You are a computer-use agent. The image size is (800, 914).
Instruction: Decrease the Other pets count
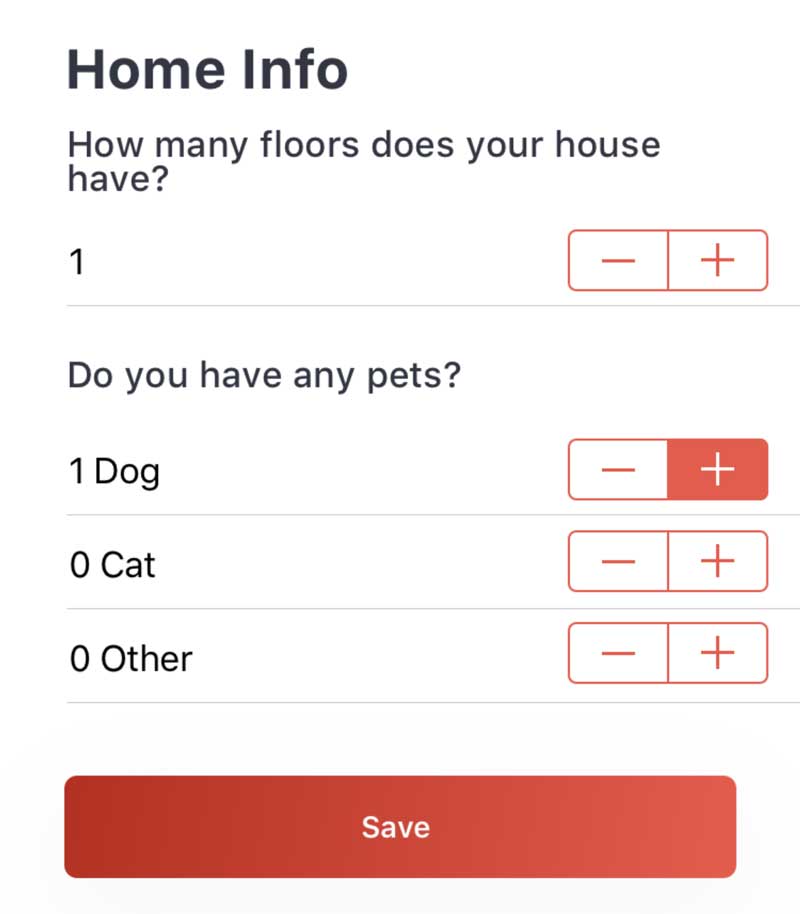618,654
